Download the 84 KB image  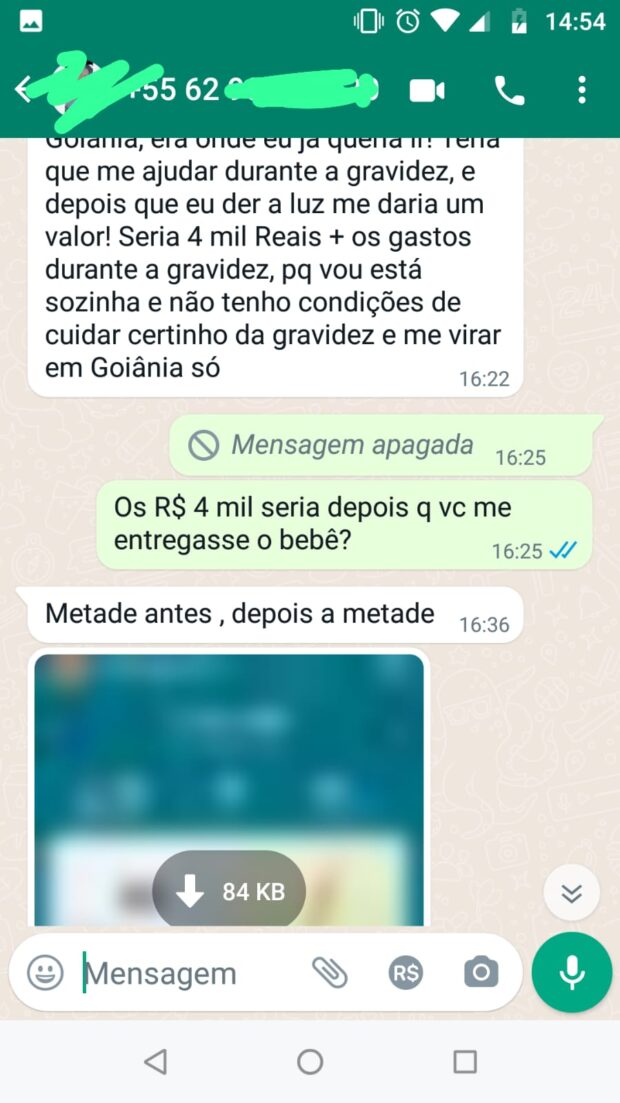[x=229, y=892]
